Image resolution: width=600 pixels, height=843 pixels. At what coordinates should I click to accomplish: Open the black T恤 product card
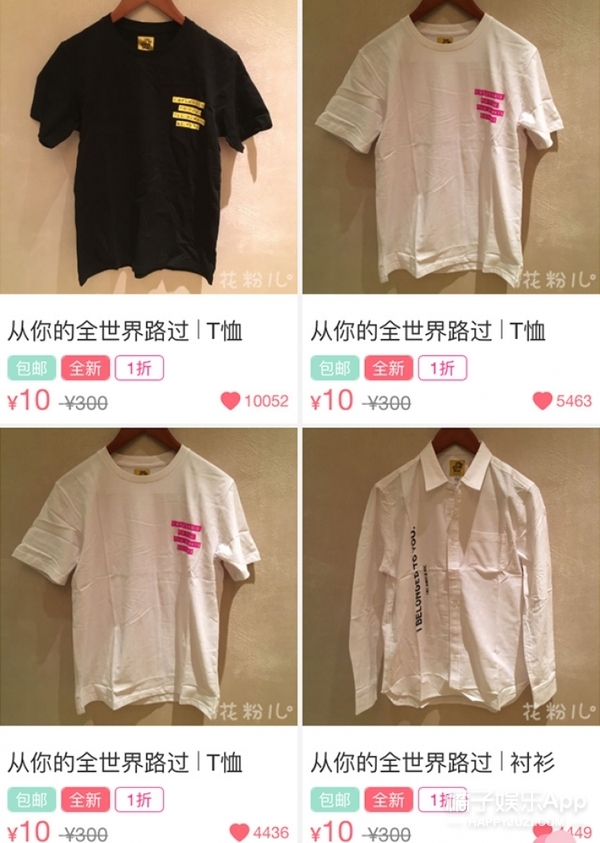(148, 150)
